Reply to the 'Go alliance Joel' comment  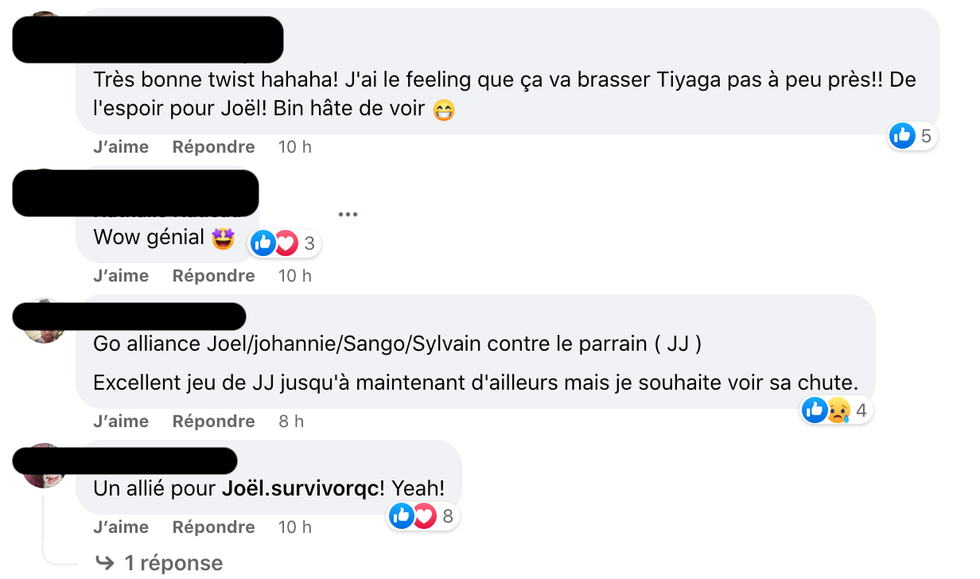[x=213, y=422]
